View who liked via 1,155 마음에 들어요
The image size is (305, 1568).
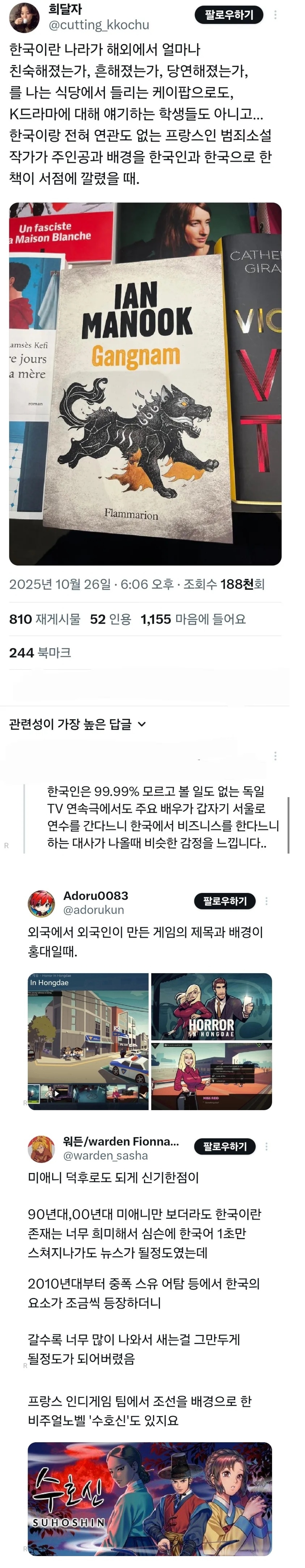coord(193,619)
